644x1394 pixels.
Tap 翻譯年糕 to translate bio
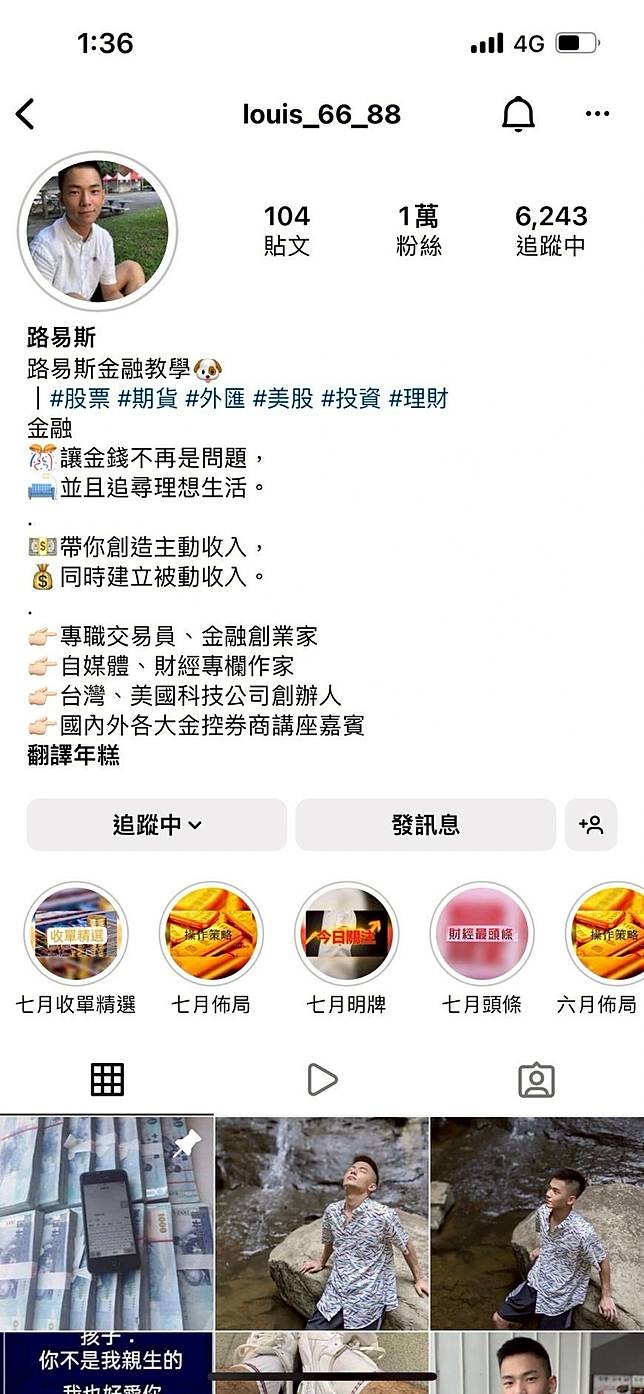pos(73,756)
